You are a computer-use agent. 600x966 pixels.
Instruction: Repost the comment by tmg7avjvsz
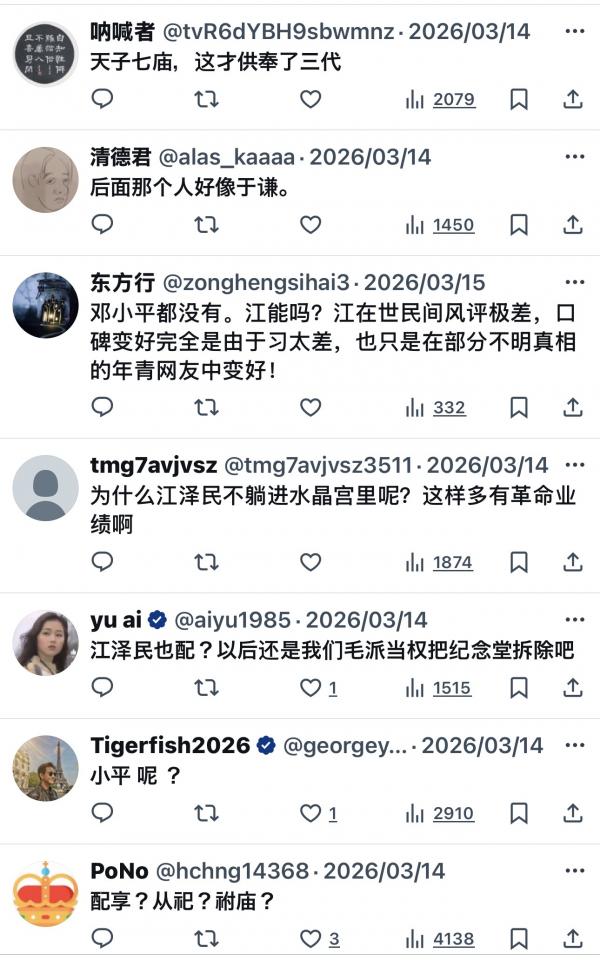point(206,562)
